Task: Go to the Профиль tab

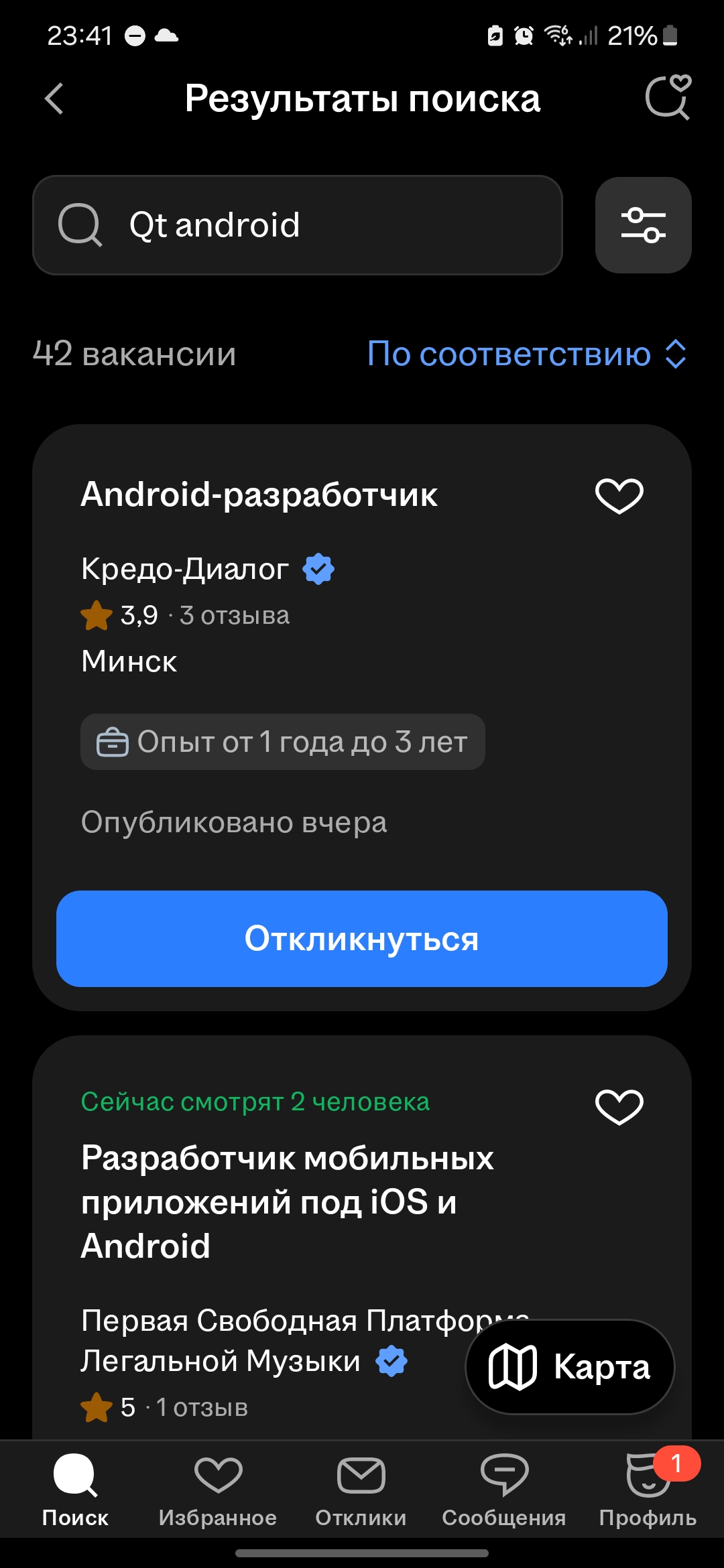Action: click(648, 1488)
